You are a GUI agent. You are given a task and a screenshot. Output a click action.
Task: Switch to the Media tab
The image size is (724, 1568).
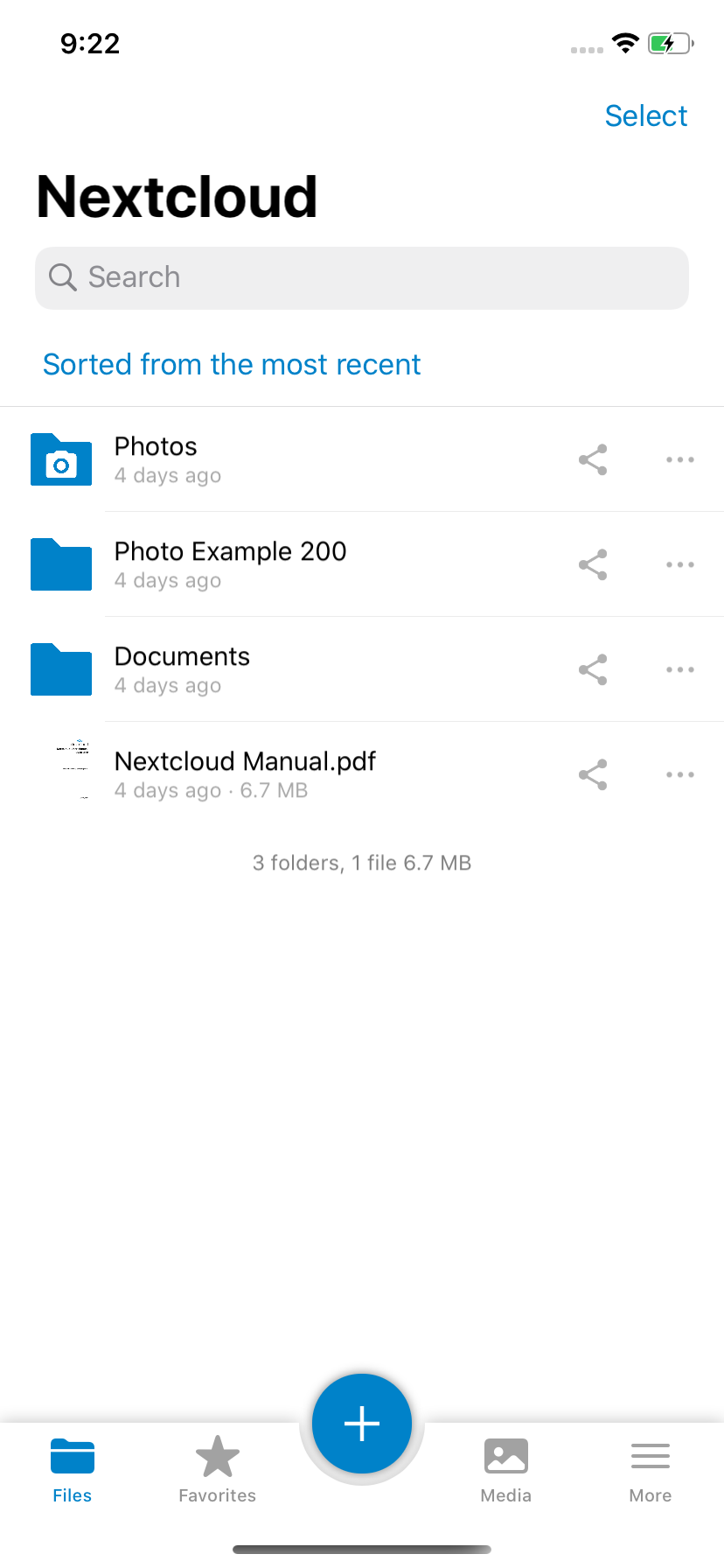click(x=506, y=1470)
